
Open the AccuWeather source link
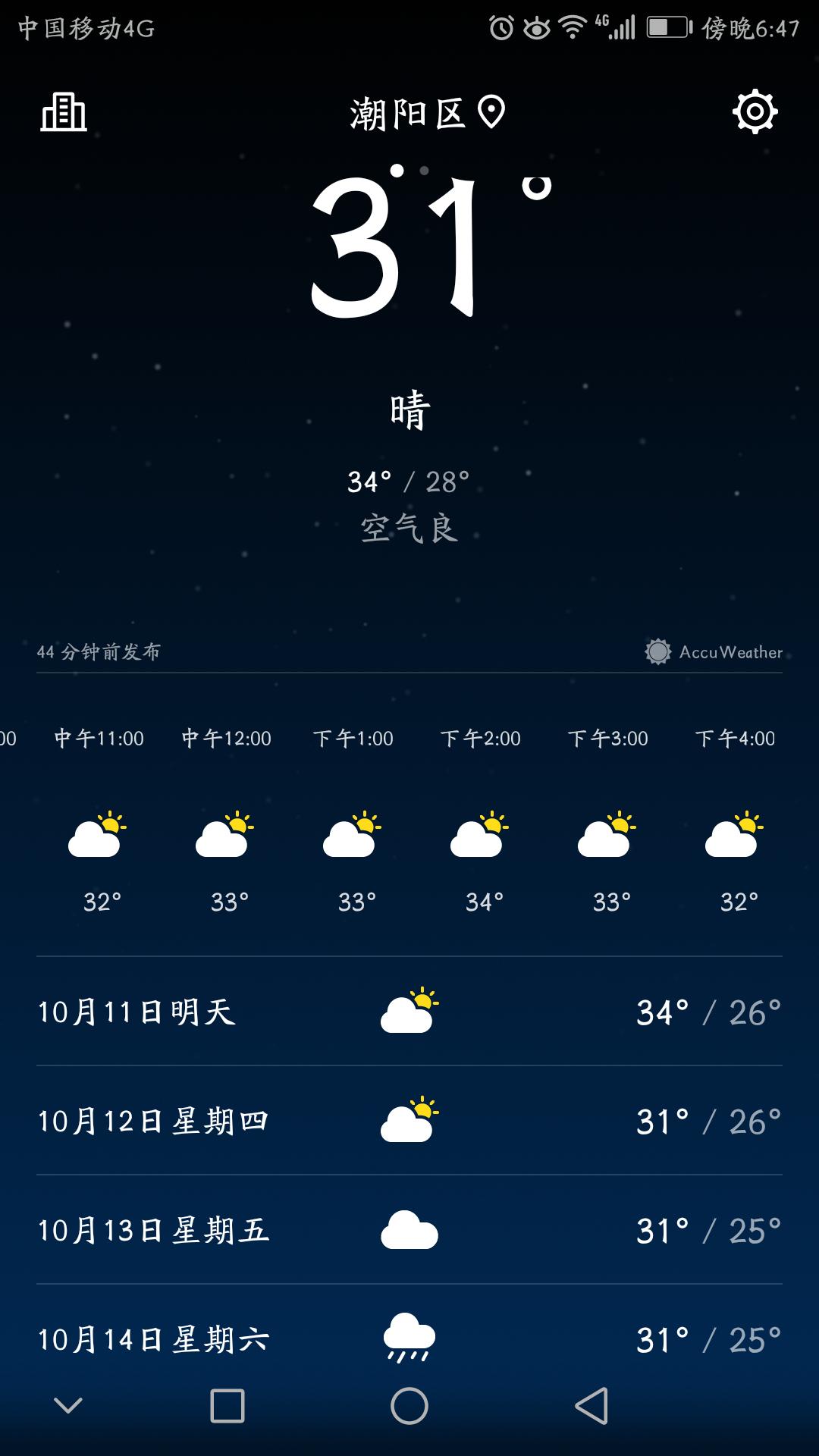(714, 651)
